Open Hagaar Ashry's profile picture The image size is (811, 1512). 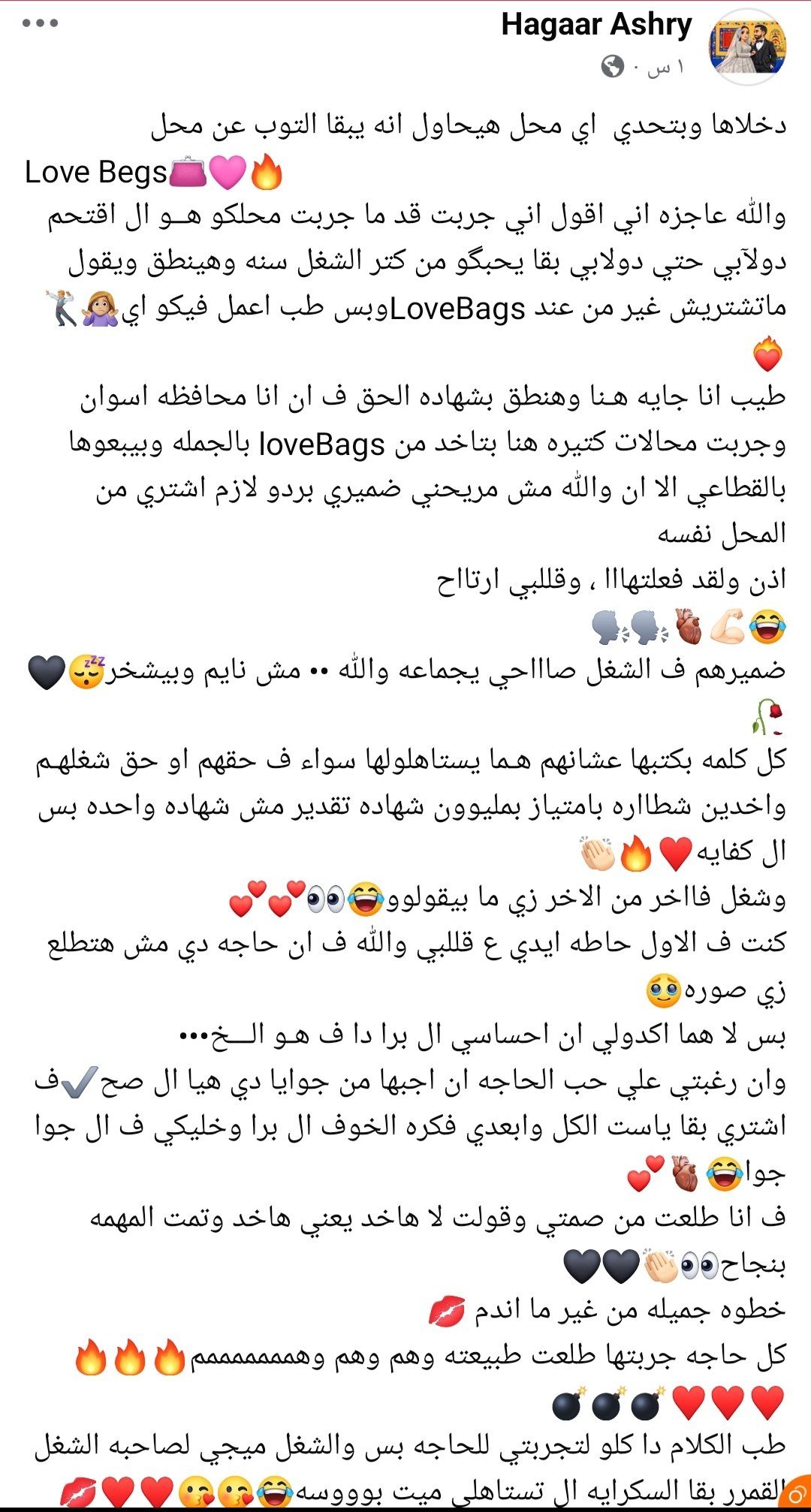[x=747, y=47]
